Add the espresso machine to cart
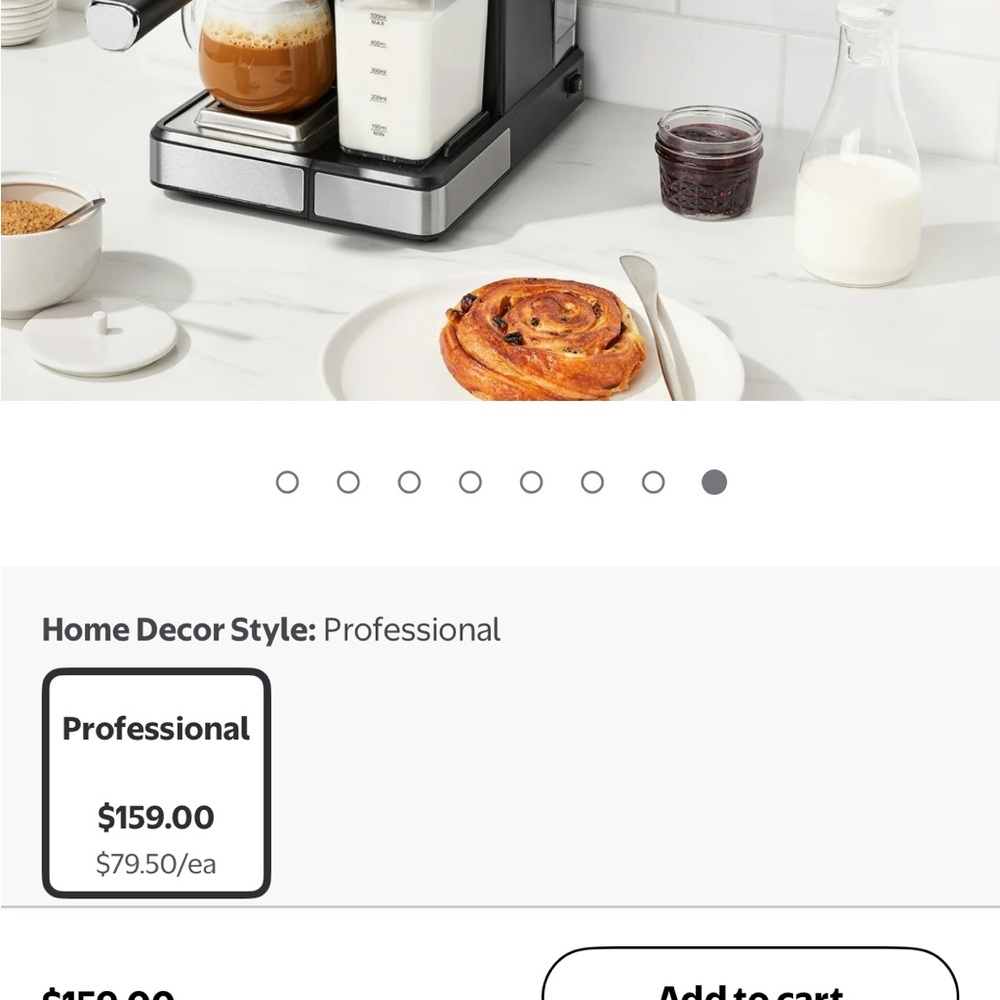The height and width of the screenshot is (1000, 1000). pos(750,982)
